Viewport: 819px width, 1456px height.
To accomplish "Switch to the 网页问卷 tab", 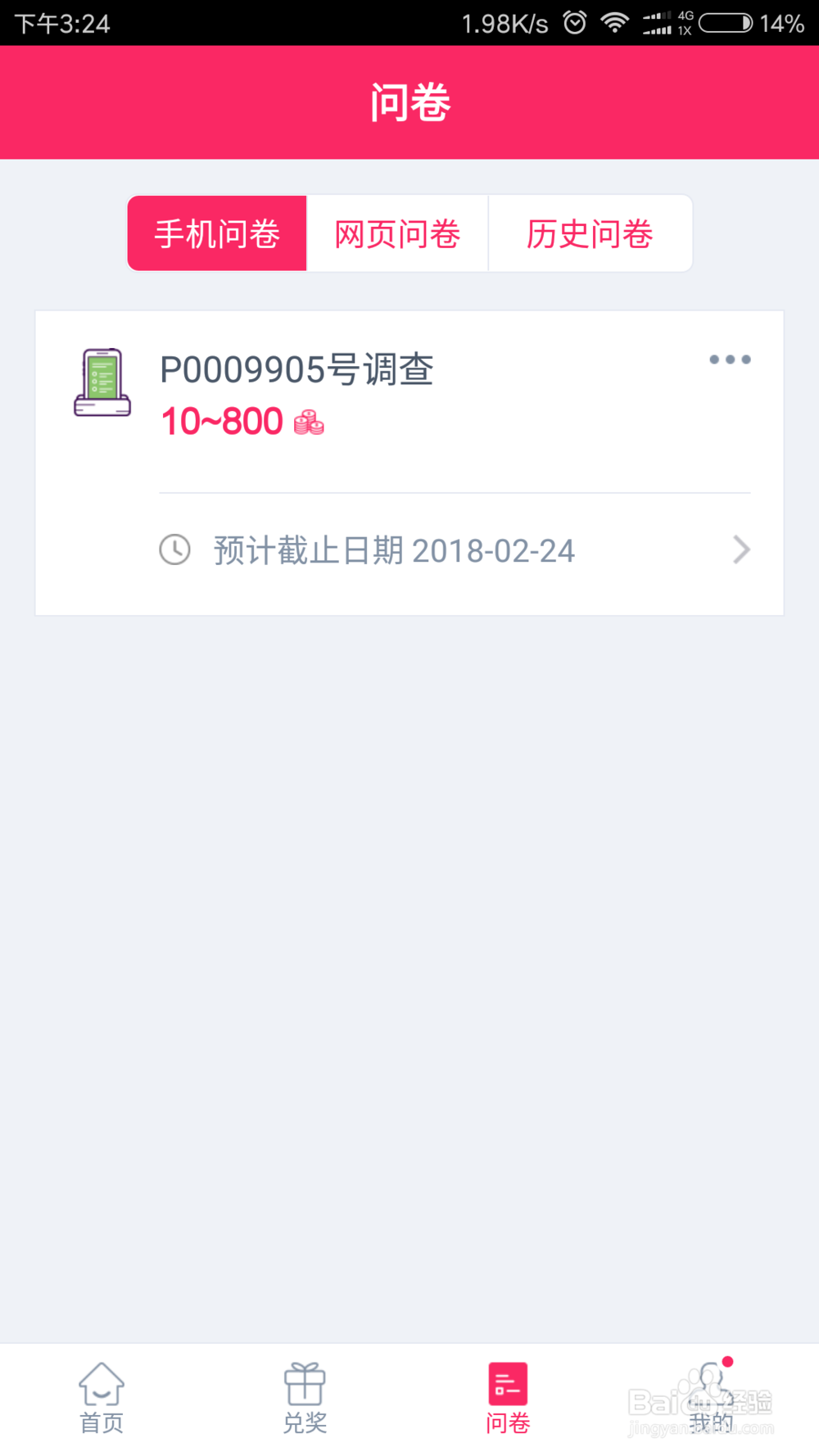I will click(x=397, y=233).
